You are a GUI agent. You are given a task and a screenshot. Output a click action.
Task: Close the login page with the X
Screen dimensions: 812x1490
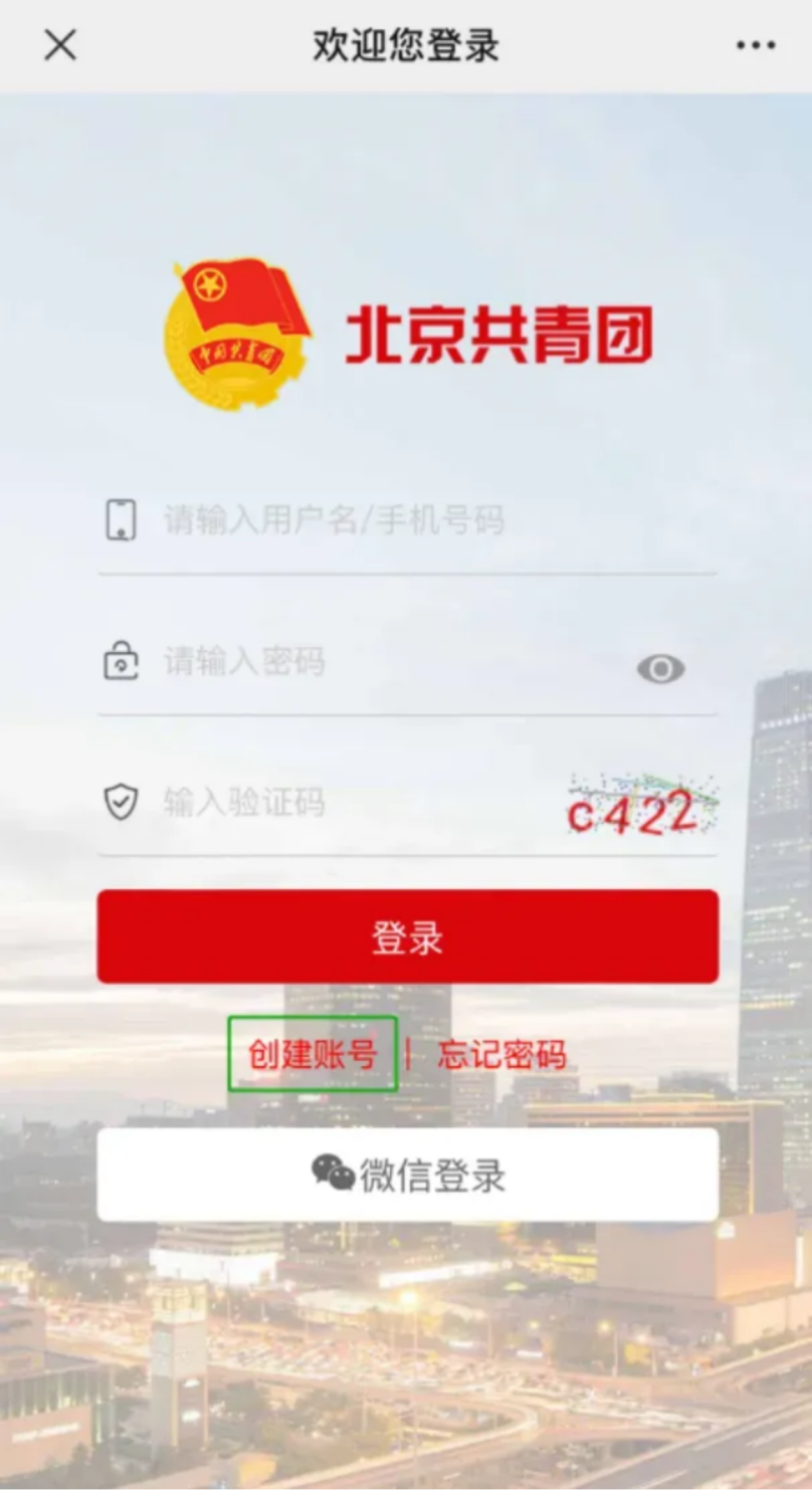(x=60, y=45)
